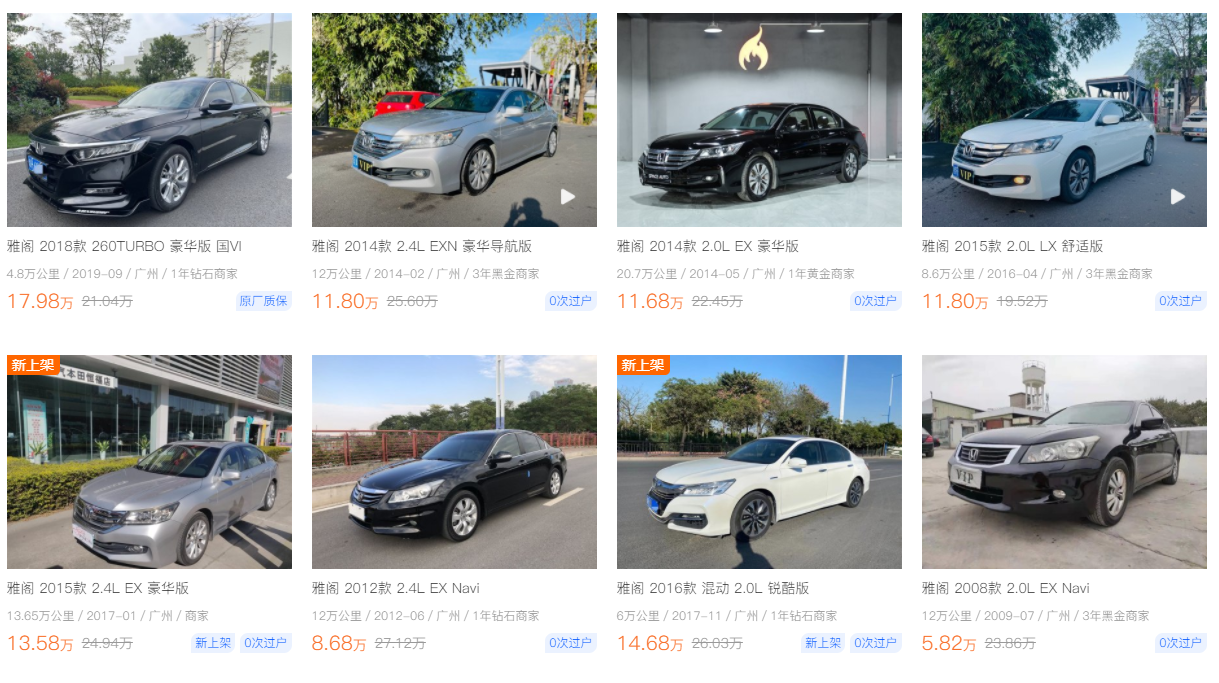Viewport: 1219px width, 683px height.
Task: View the 雅阁 2014款 2.4L EXN 豪华导航版 car
Action: tap(454, 120)
